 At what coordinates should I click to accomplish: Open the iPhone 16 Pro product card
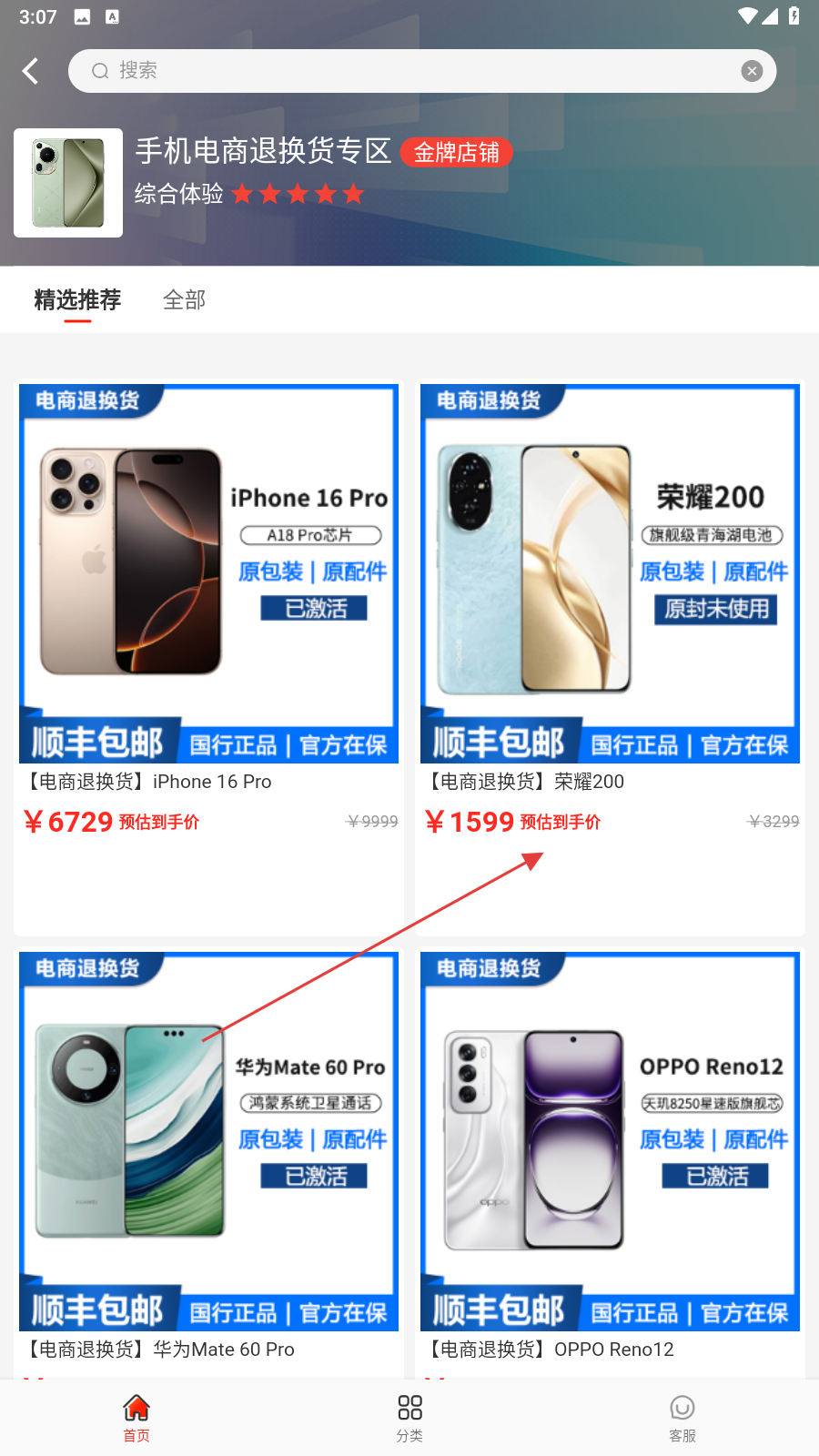tap(208, 573)
